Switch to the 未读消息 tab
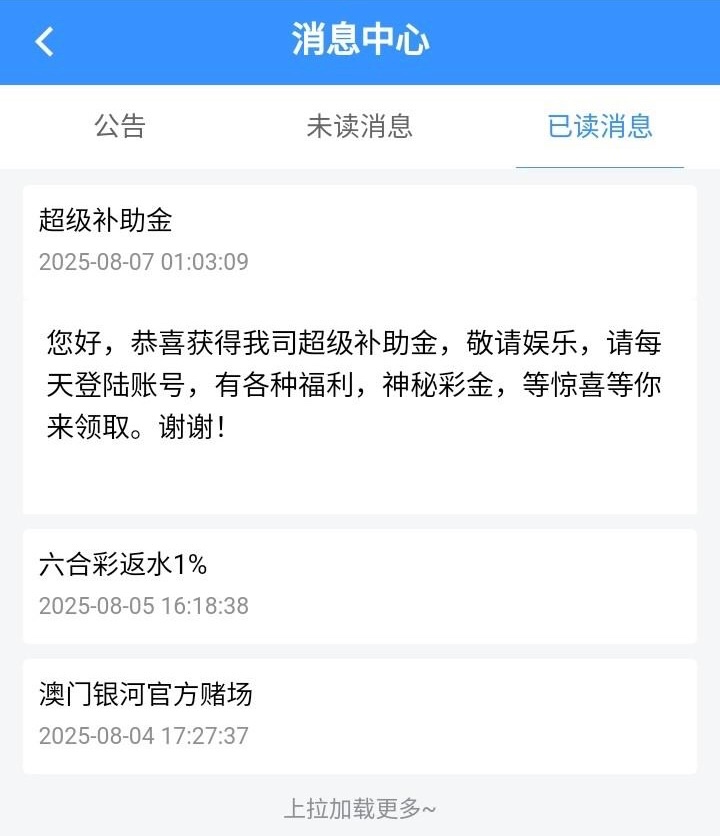 pyautogui.click(x=359, y=126)
